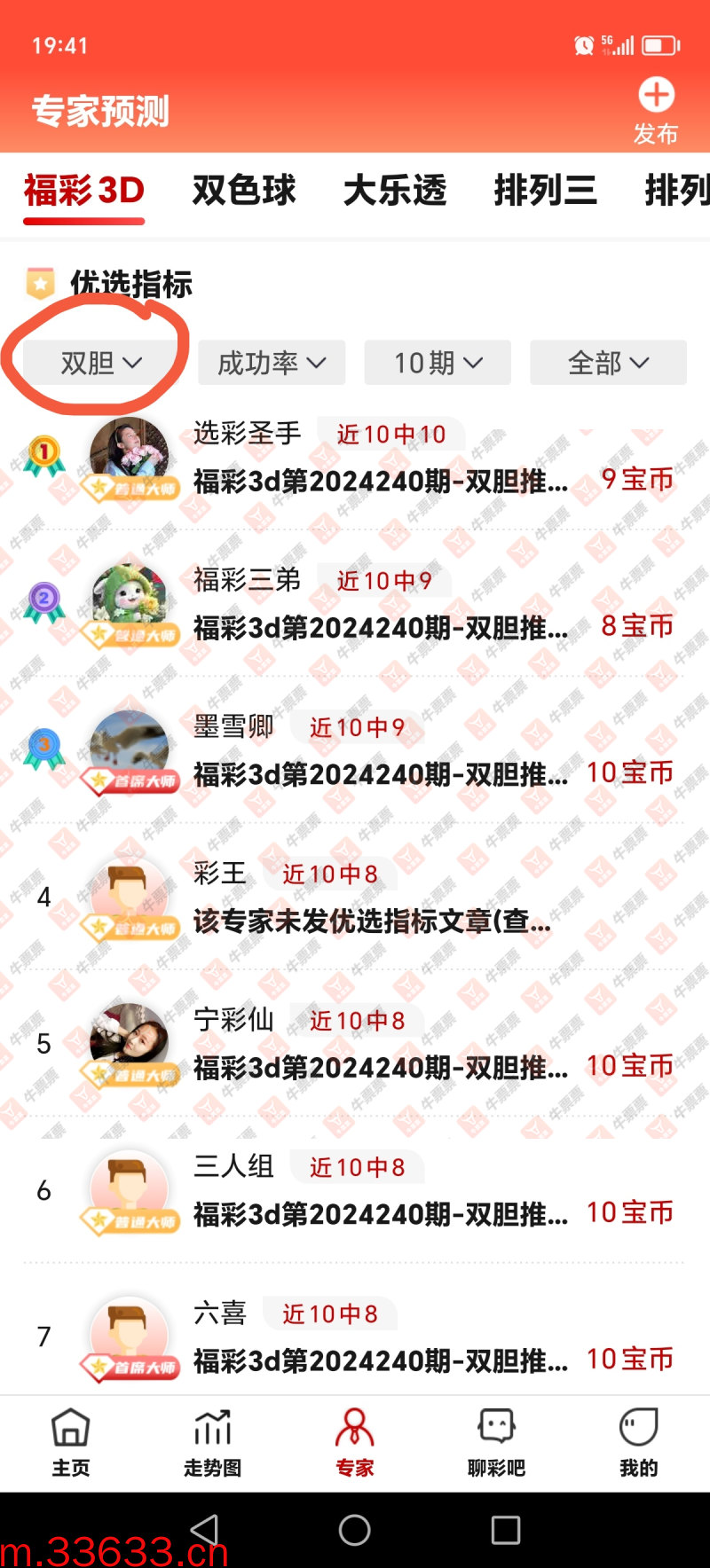The width and height of the screenshot is (710, 1568).
Task: Open 宁彩仙's prediction post
Action: [x=381, y=1068]
